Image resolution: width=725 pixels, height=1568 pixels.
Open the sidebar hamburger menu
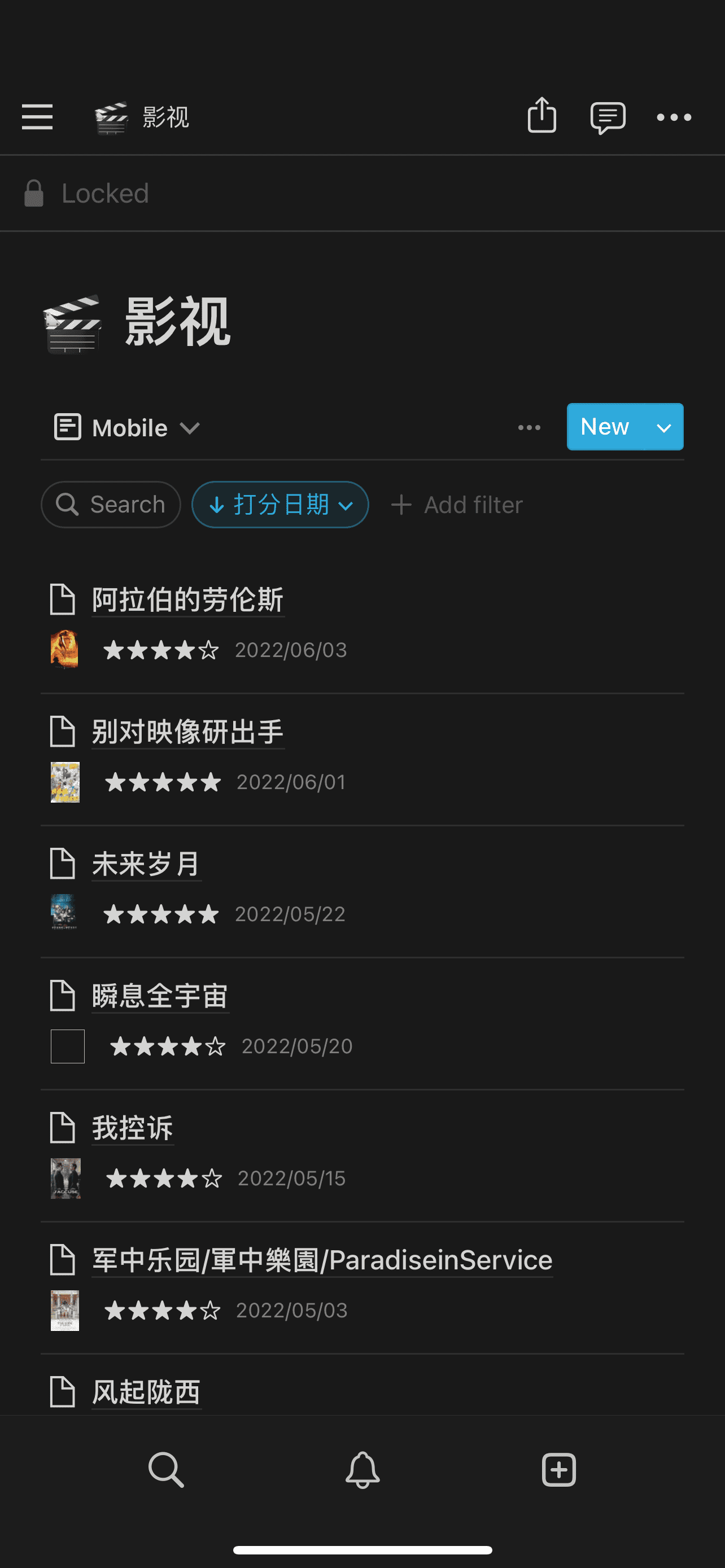coord(37,117)
